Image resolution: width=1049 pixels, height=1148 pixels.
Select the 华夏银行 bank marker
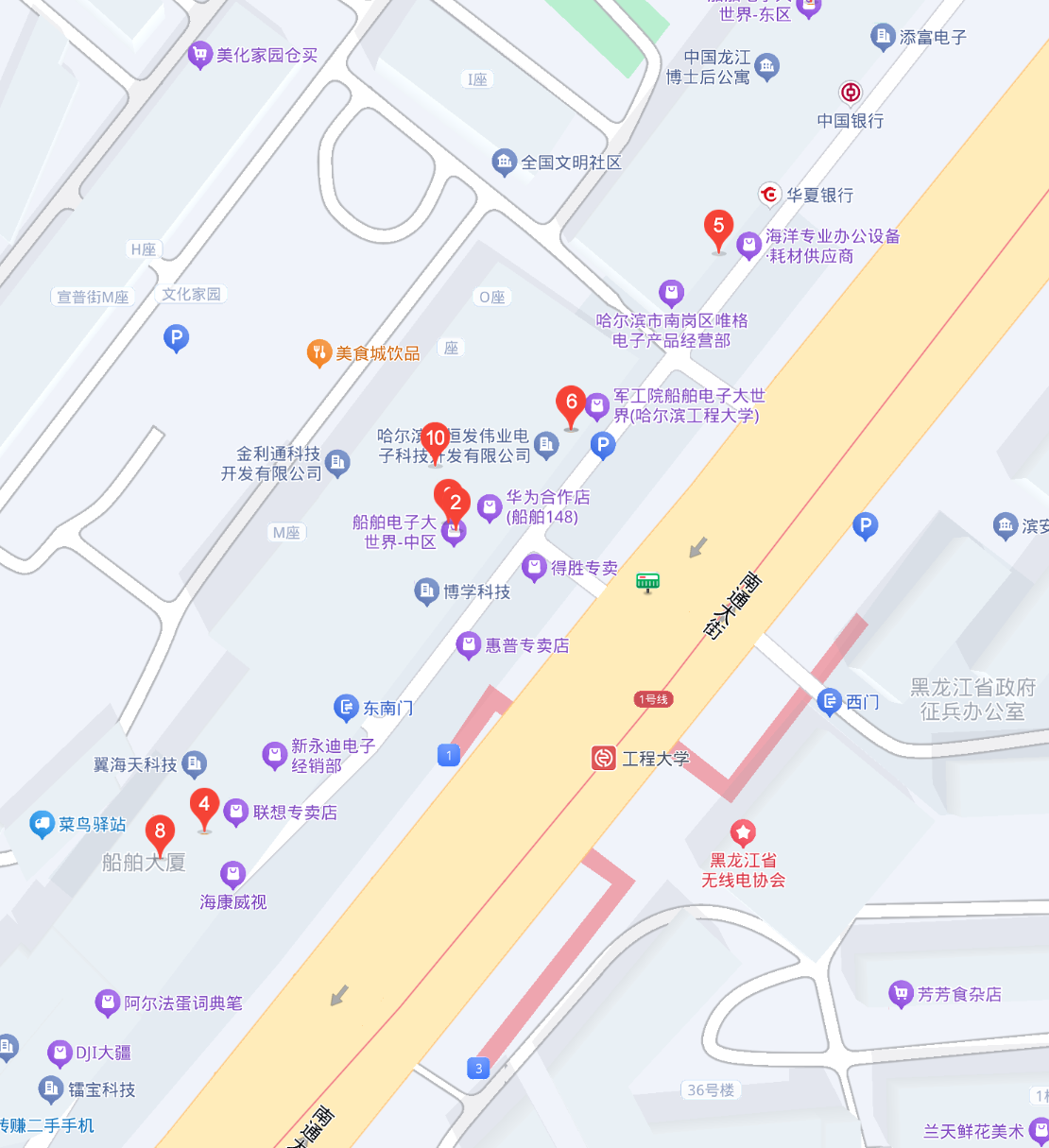pyautogui.click(x=770, y=195)
